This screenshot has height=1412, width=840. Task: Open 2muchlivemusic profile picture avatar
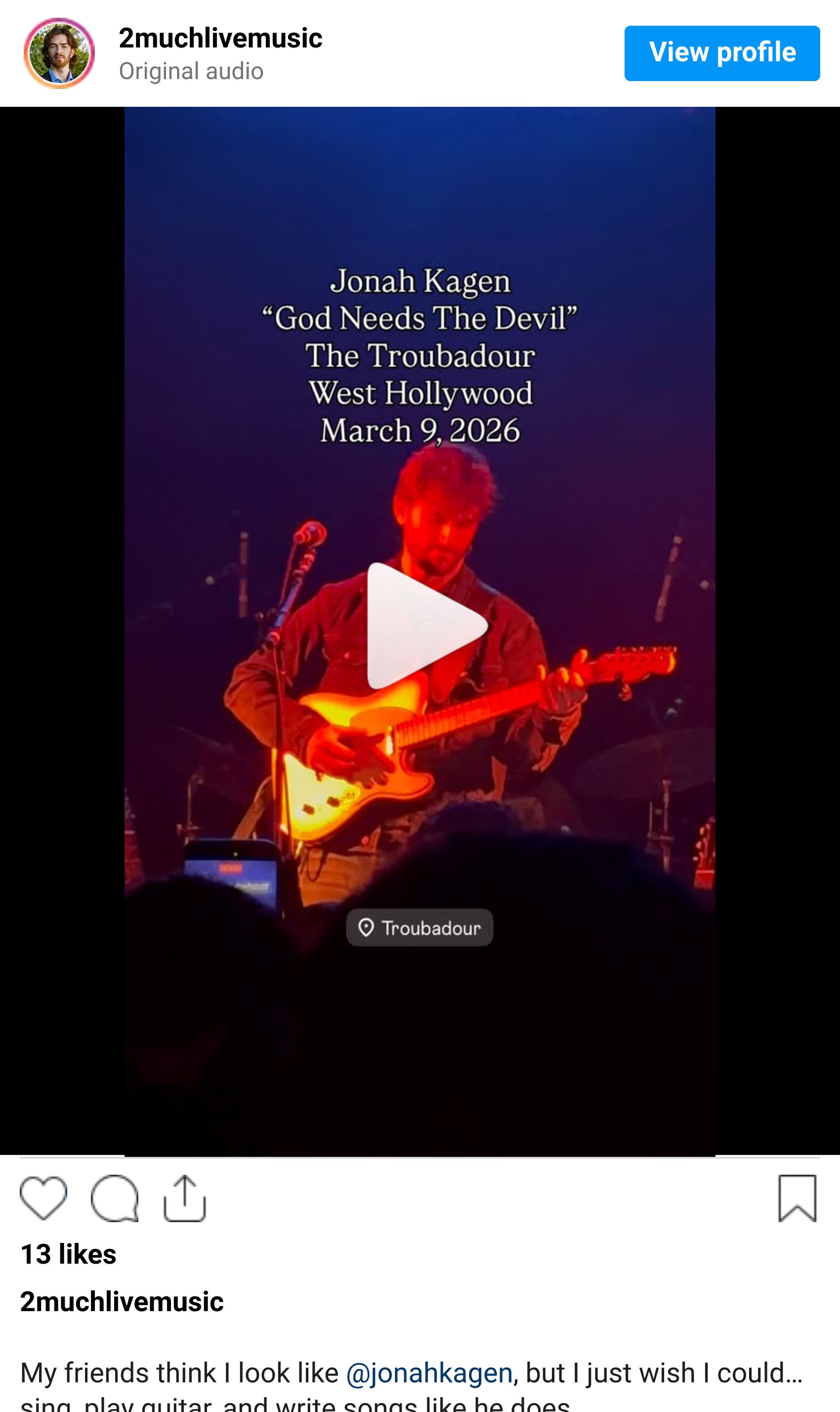[x=59, y=53]
